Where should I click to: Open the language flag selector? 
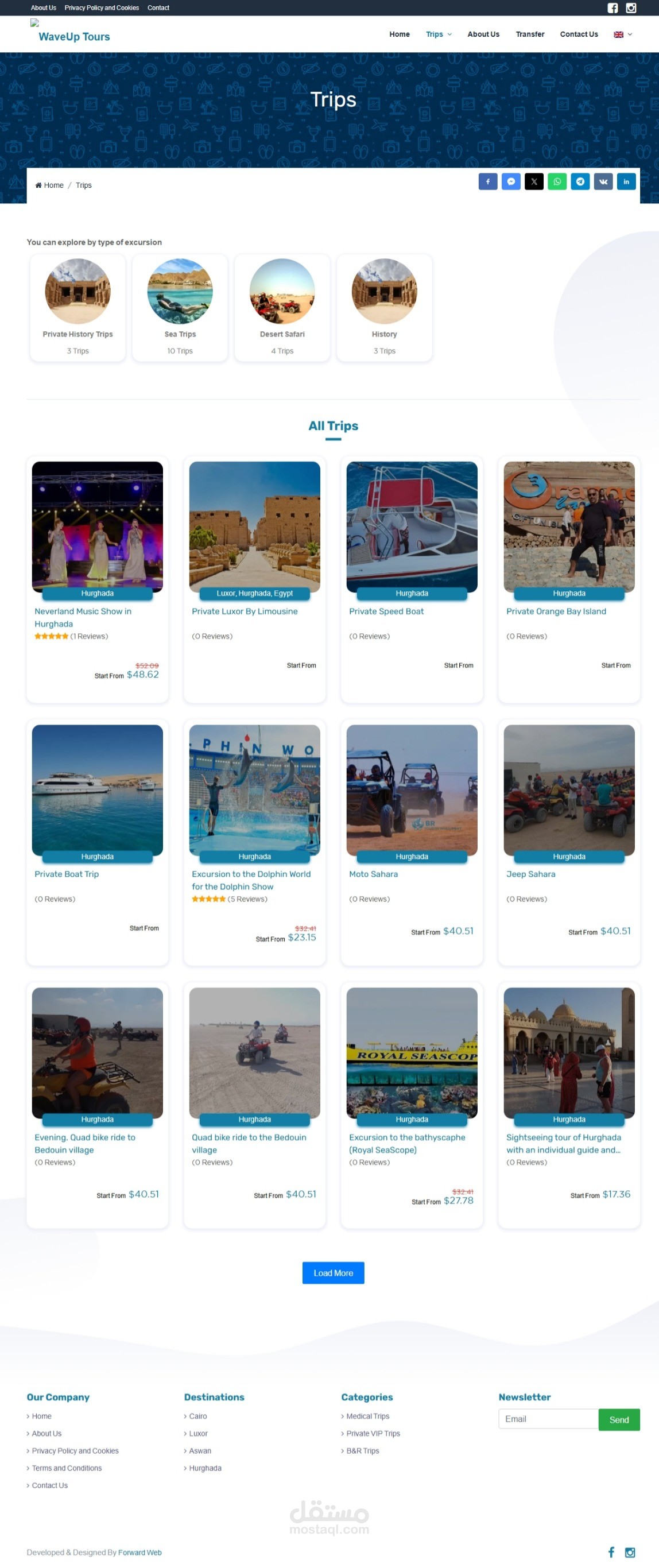622,34
